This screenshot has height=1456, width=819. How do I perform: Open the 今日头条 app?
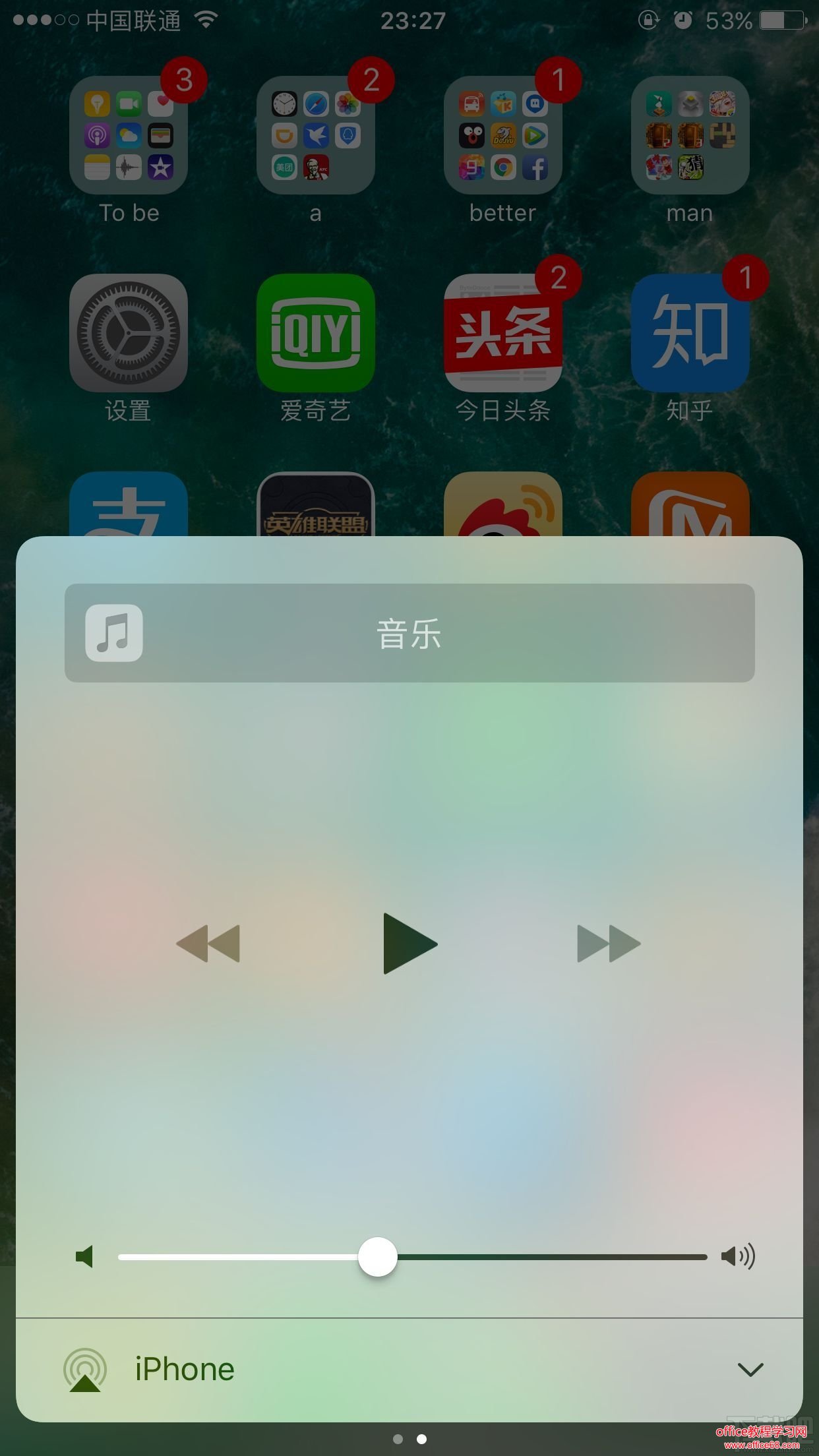(502, 333)
